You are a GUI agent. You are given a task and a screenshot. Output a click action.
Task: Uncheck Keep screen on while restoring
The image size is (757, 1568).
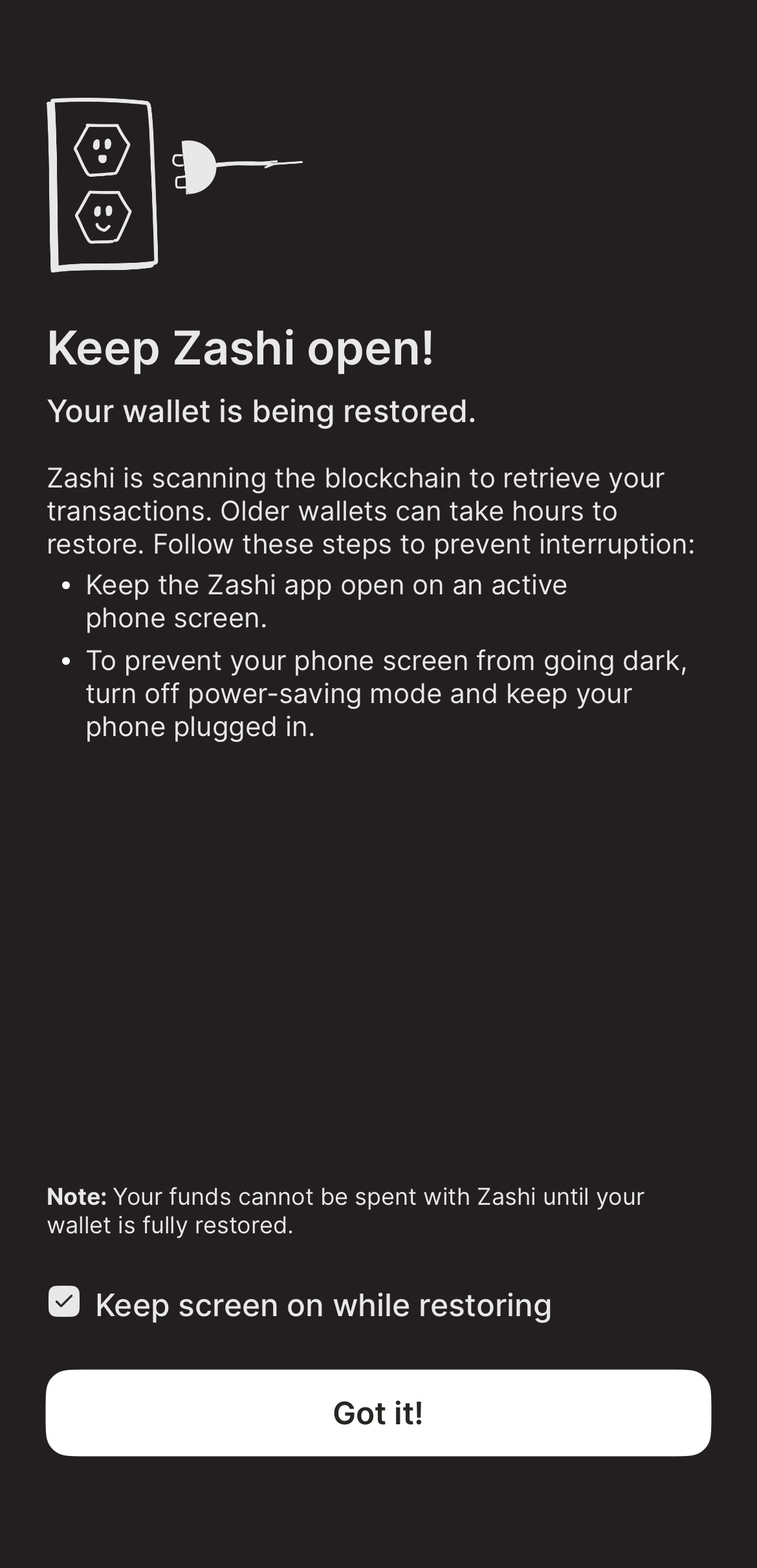pos(64,1301)
